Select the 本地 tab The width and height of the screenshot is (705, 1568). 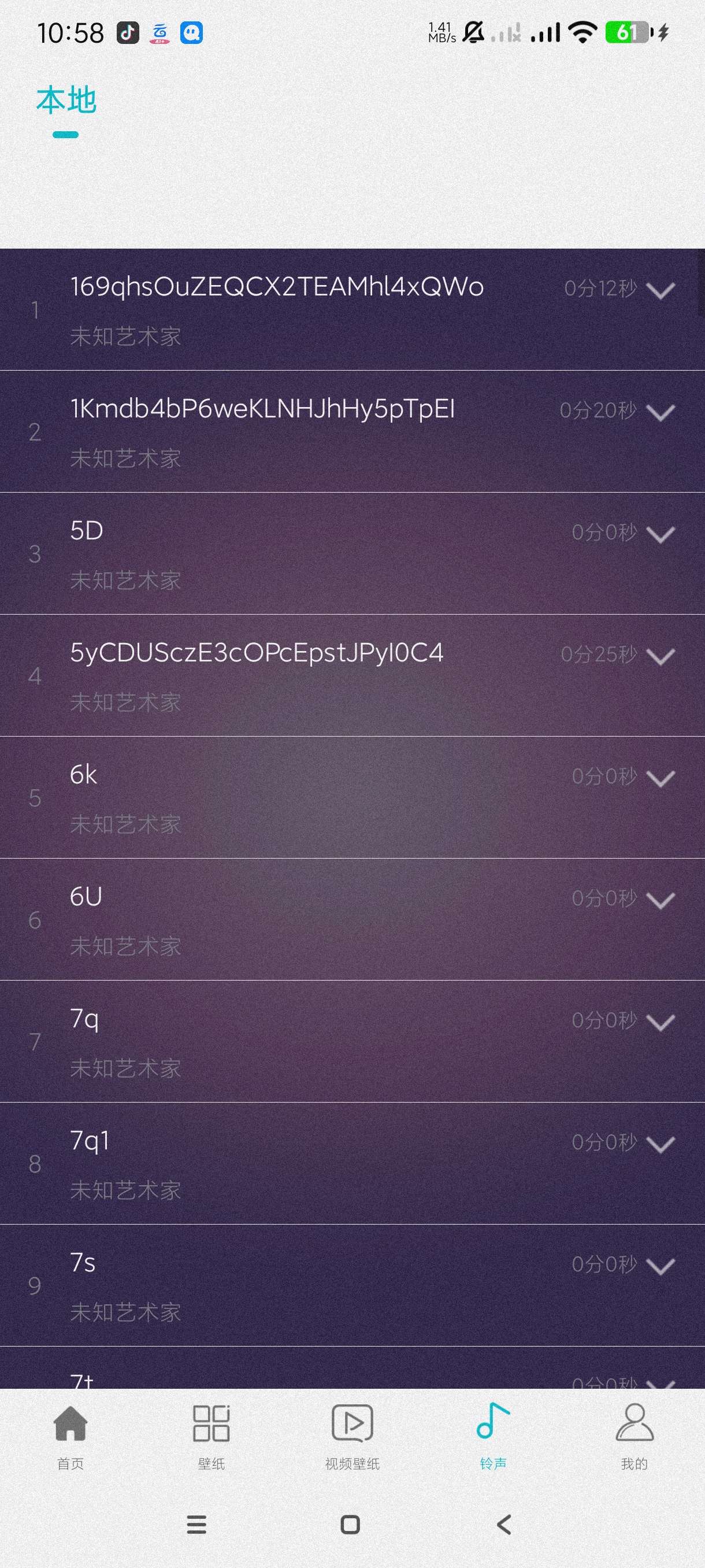tap(66, 101)
